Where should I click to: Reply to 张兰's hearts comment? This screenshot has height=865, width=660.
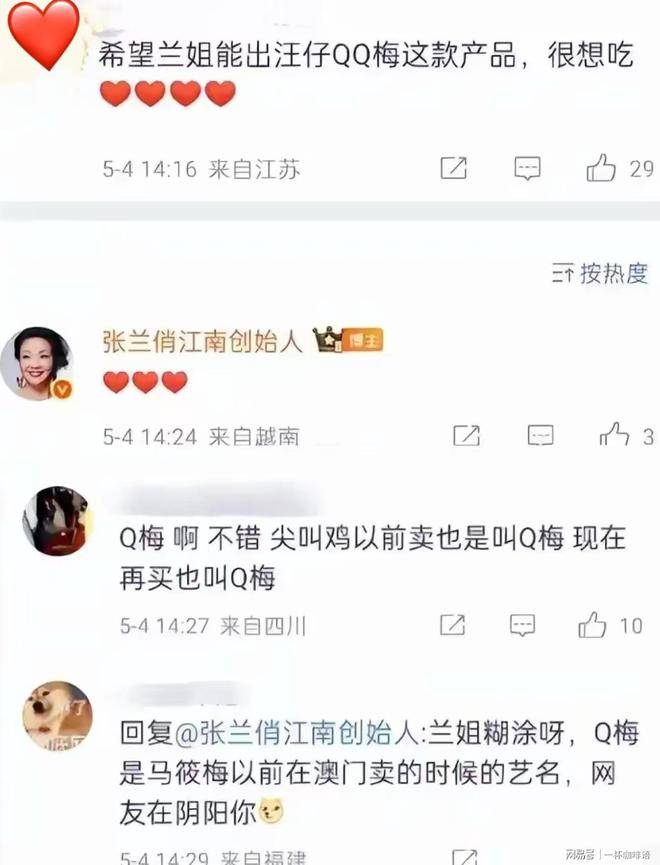pyautogui.click(x=540, y=435)
